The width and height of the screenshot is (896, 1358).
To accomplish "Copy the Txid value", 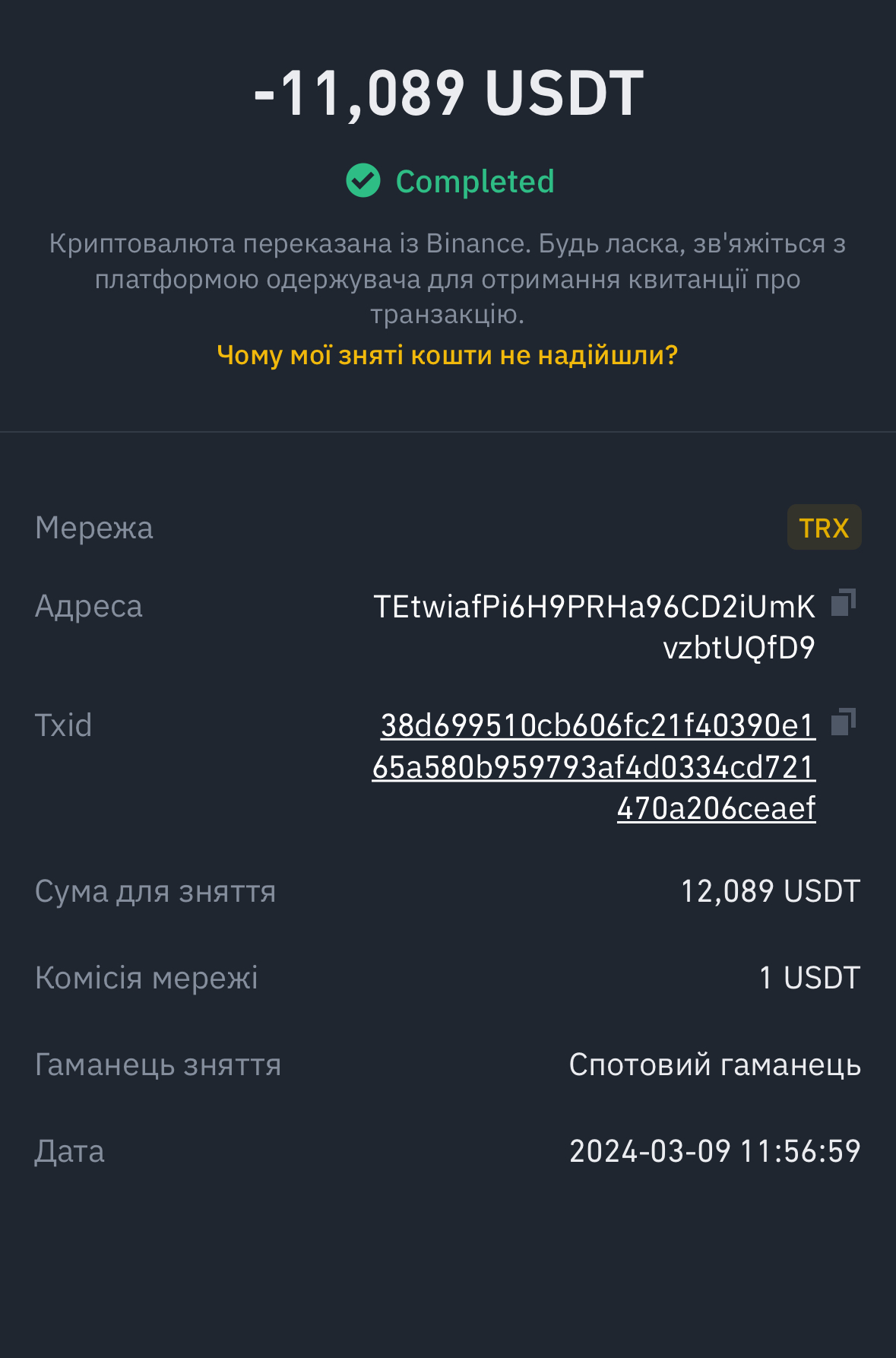I will tap(843, 722).
